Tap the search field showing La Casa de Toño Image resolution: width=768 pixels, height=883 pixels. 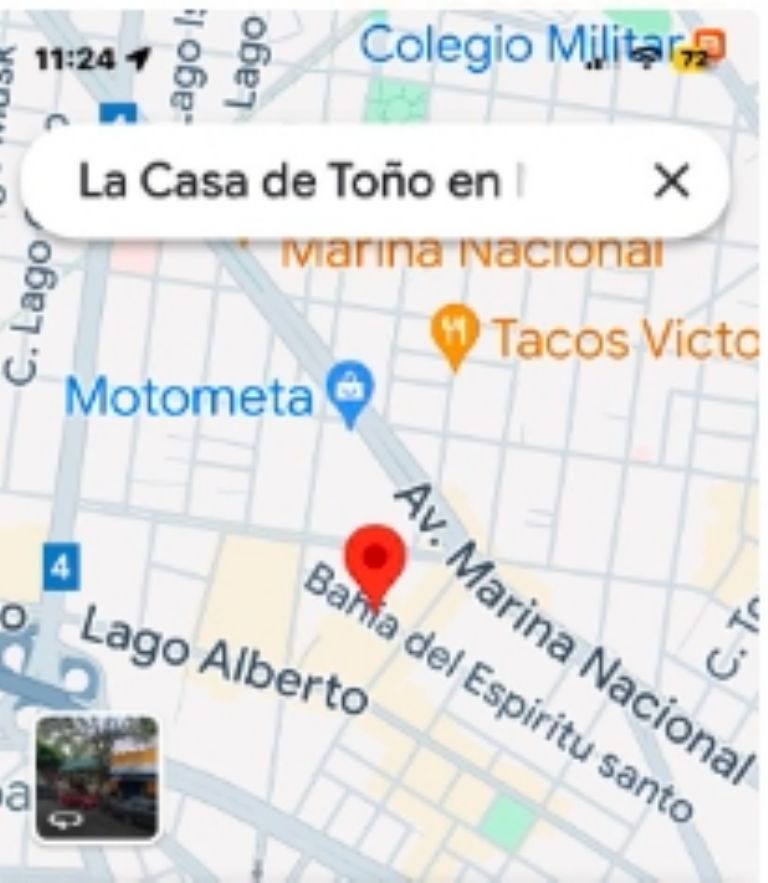pyautogui.click(x=300, y=182)
